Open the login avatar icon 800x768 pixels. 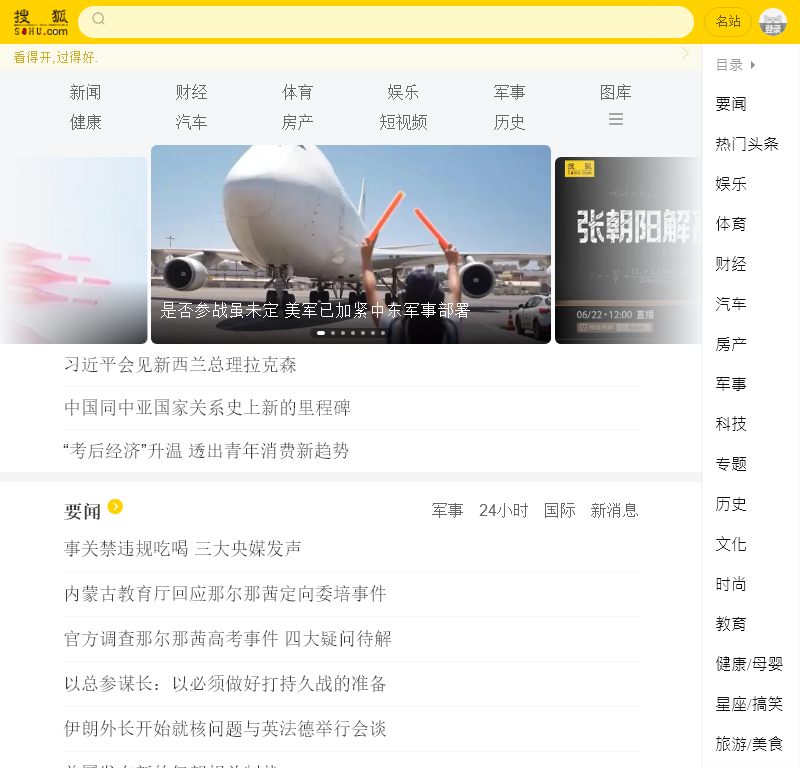pos(773,22)
